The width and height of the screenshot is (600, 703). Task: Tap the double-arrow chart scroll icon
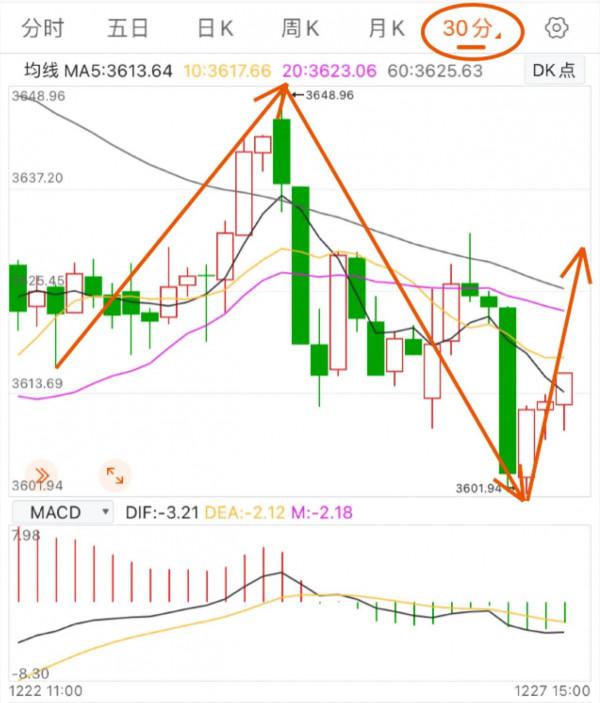click(x=41, y=474)
